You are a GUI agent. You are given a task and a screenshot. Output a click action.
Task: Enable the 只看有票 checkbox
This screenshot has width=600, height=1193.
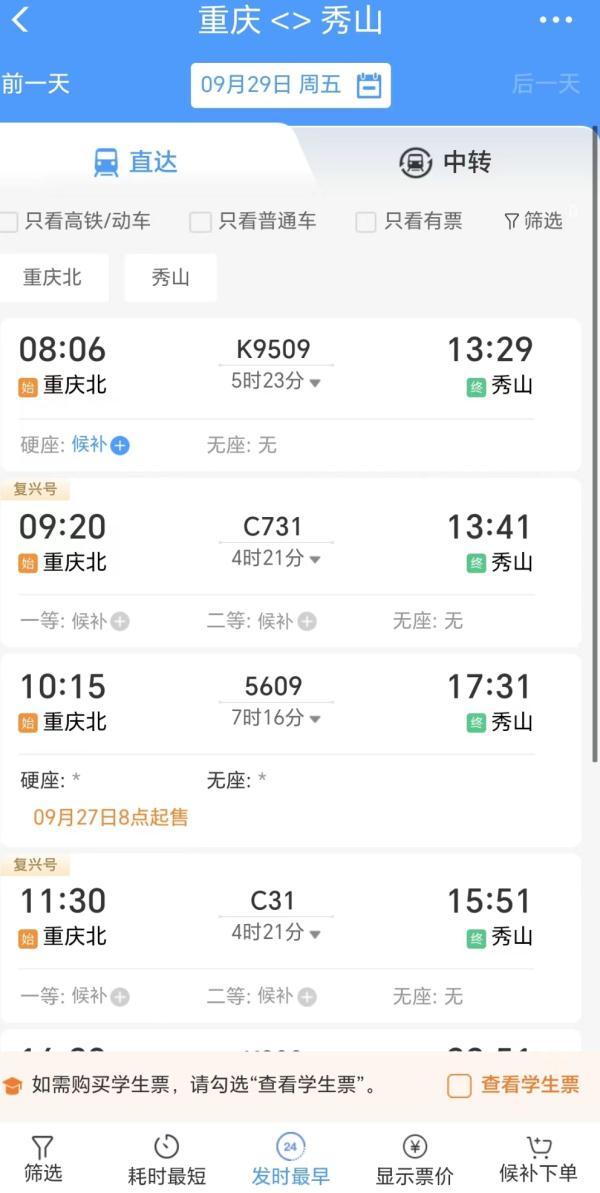[x=366, y=222]
